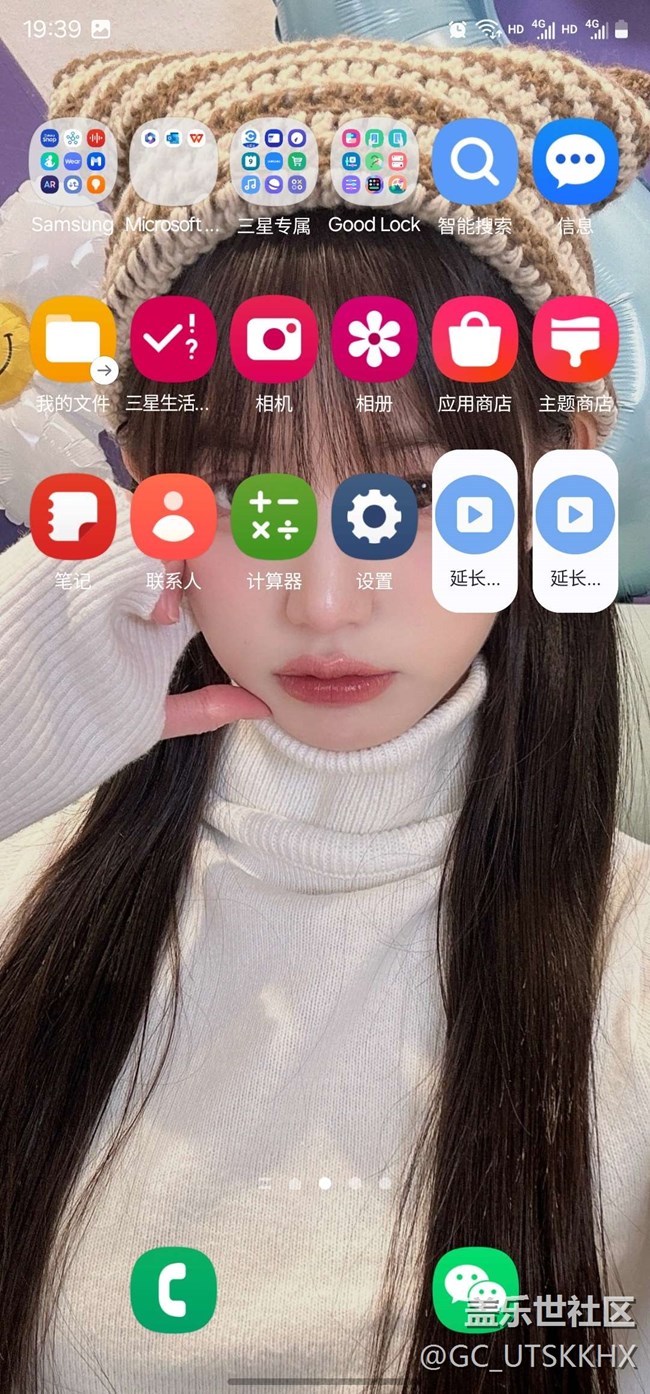Open the 笔记 notes app

click(x=73, y=517)
